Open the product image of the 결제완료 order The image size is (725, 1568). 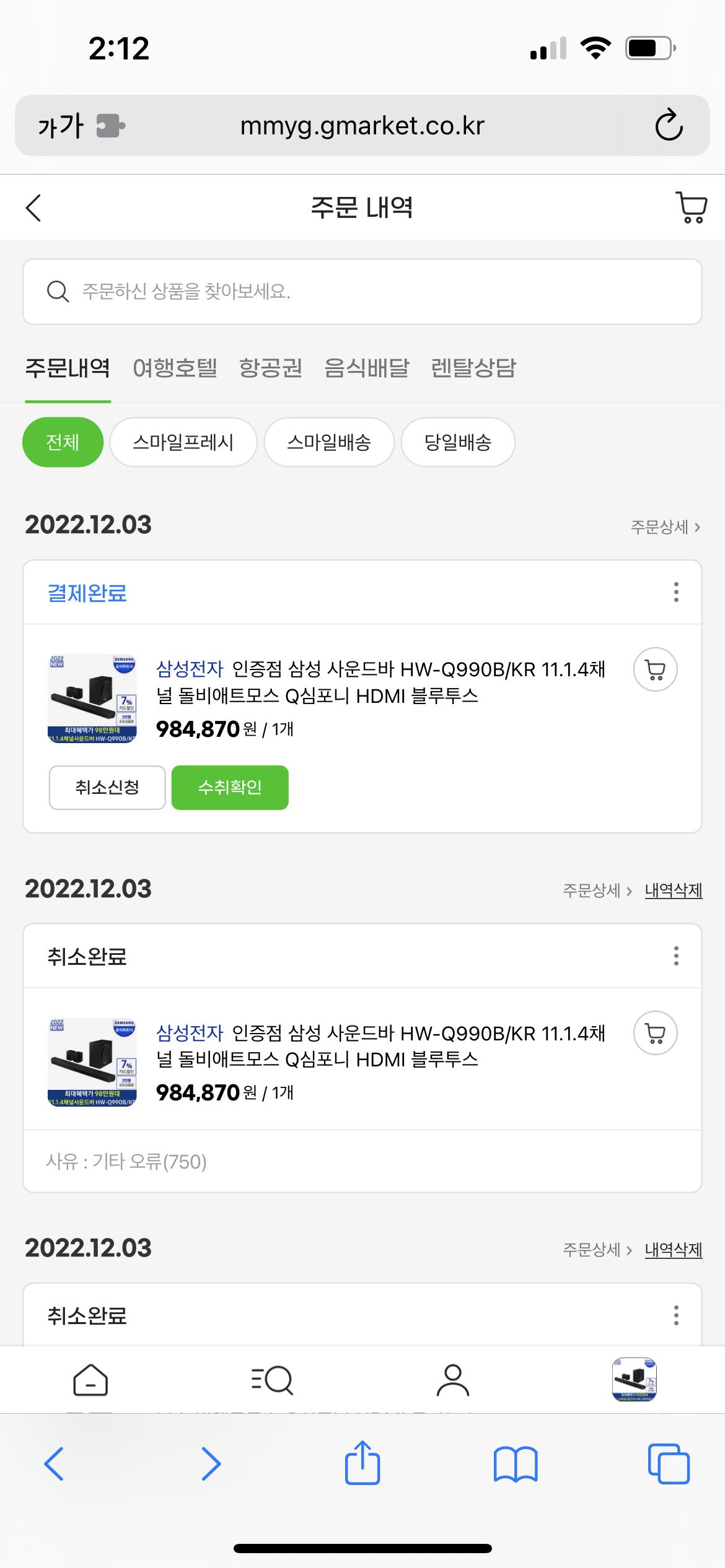92,698
